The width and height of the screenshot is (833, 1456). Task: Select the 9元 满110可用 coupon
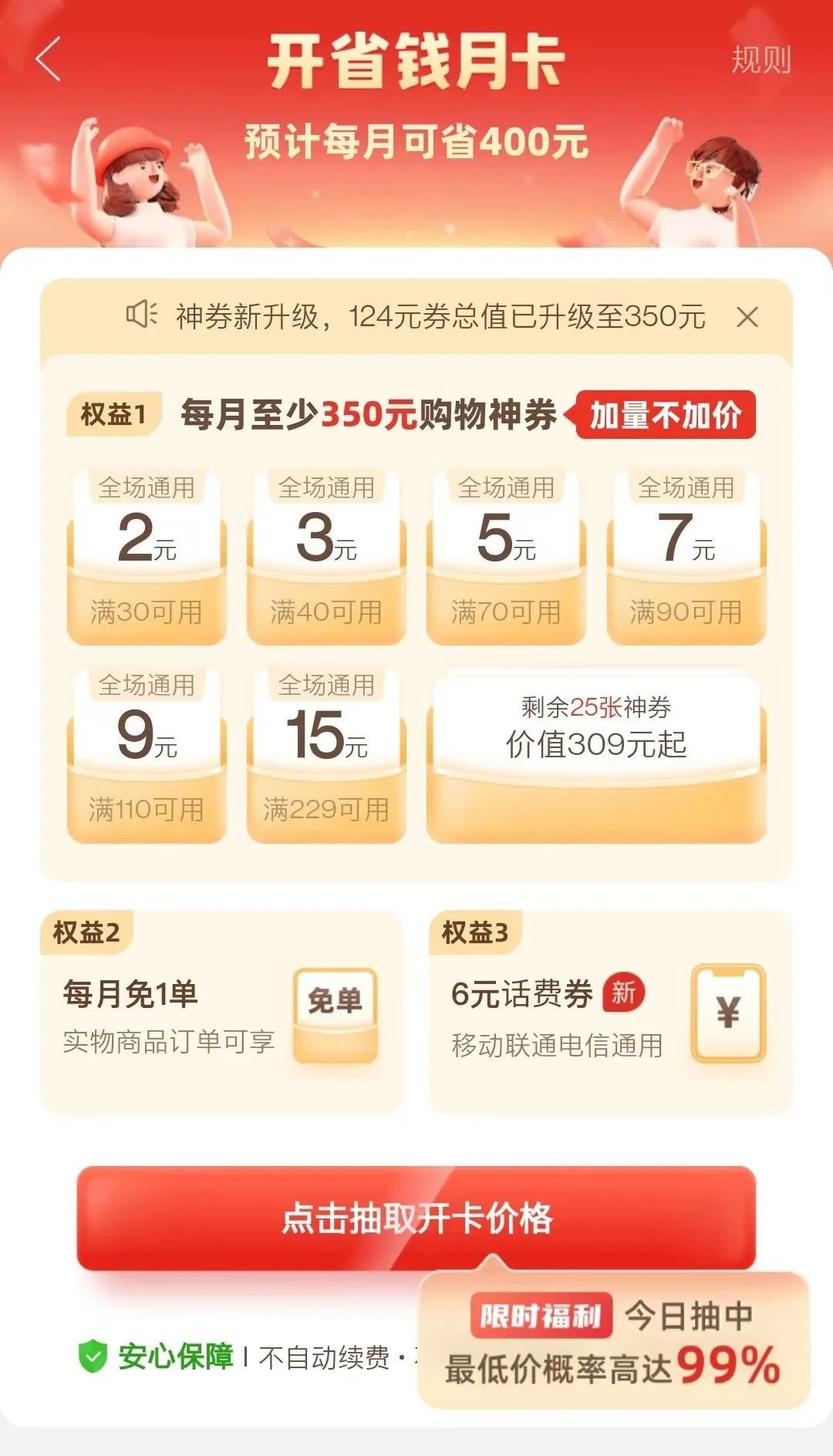(147, 755)
